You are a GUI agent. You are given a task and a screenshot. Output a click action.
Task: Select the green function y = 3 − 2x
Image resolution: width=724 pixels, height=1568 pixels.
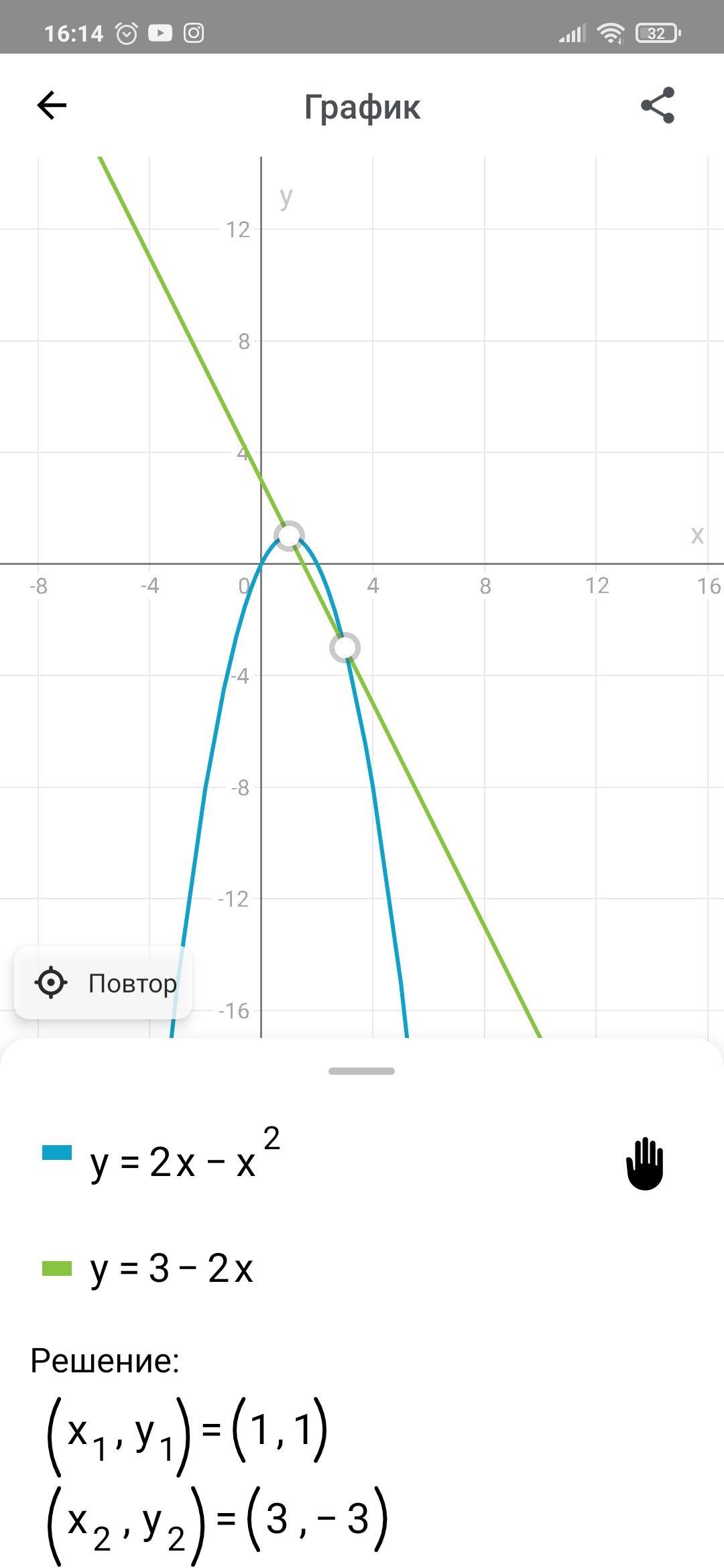171,1268
